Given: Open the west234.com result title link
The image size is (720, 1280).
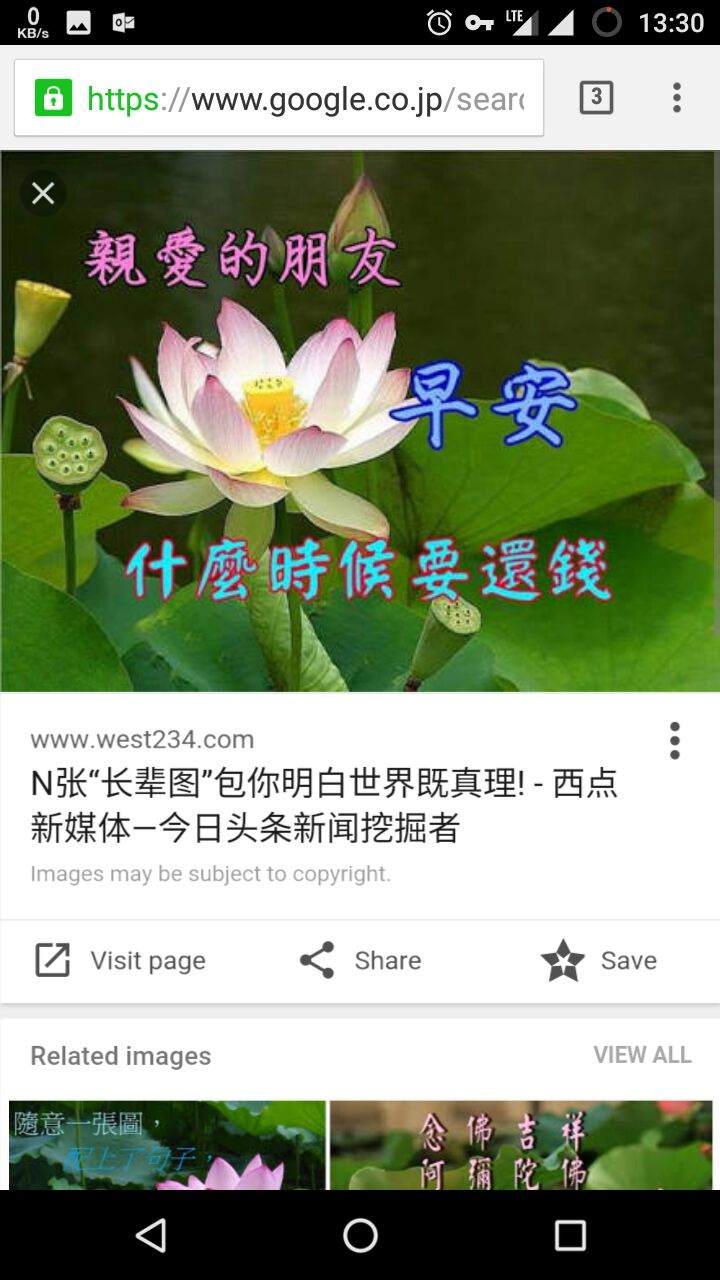Looking at the screenshot, I should click(x=325, y=805).
